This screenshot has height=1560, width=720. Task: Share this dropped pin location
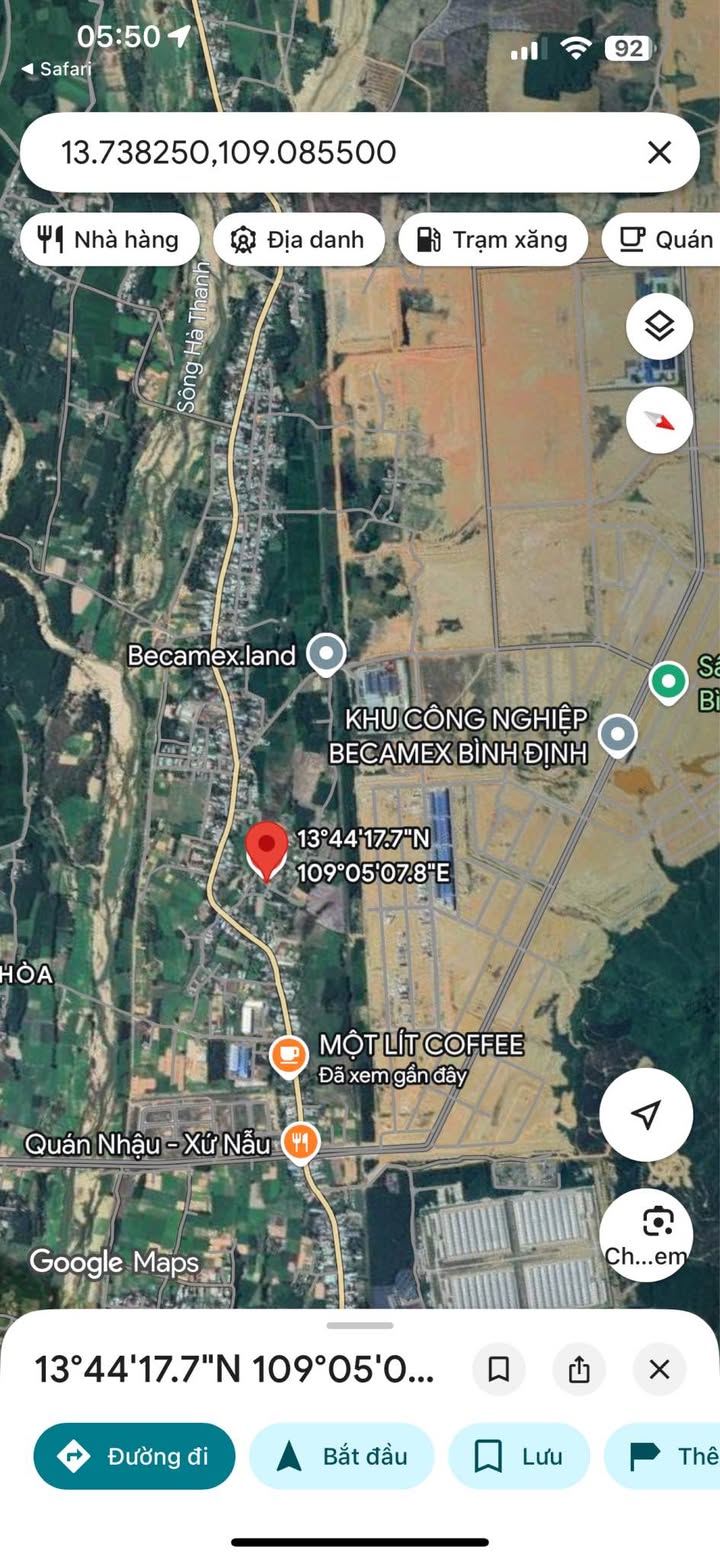(579, 1369)
